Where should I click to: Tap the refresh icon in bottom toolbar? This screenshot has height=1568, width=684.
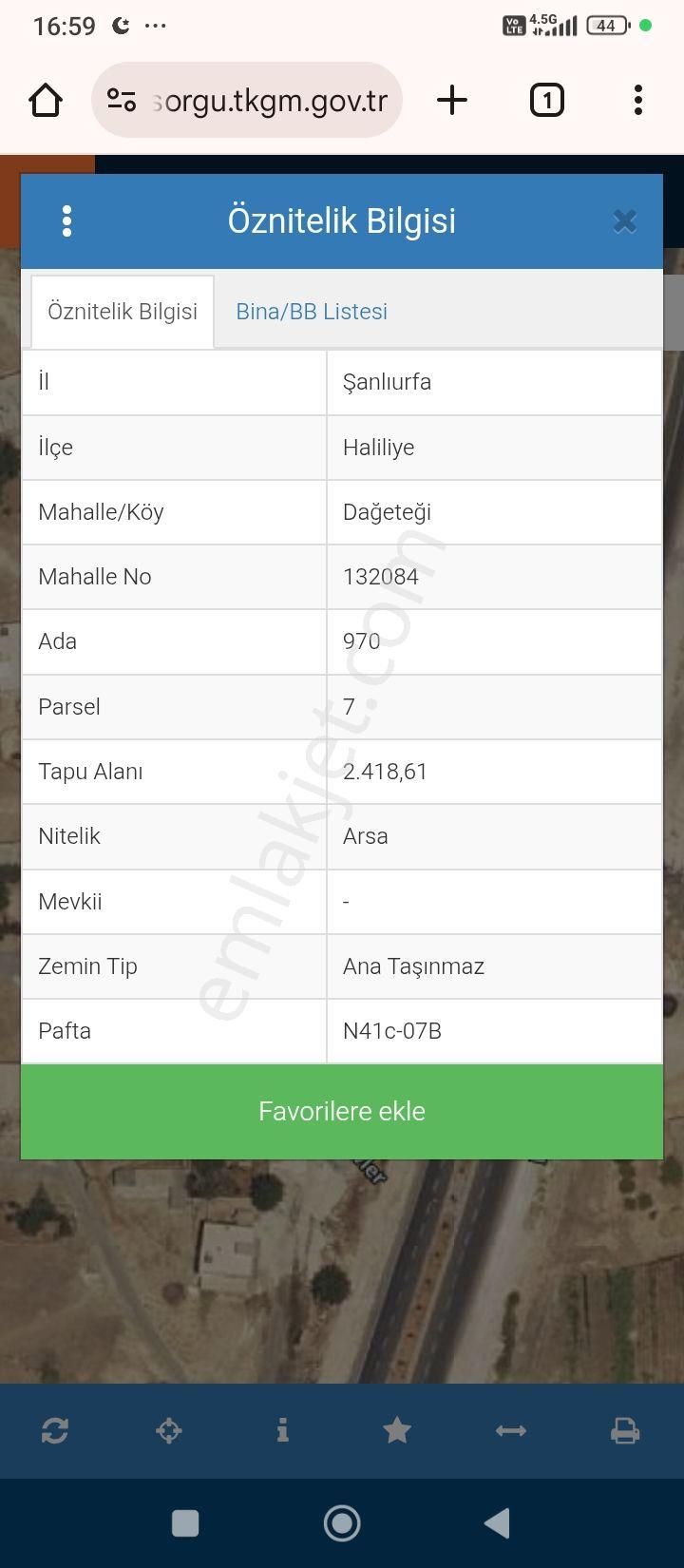tap(55, 1430)
